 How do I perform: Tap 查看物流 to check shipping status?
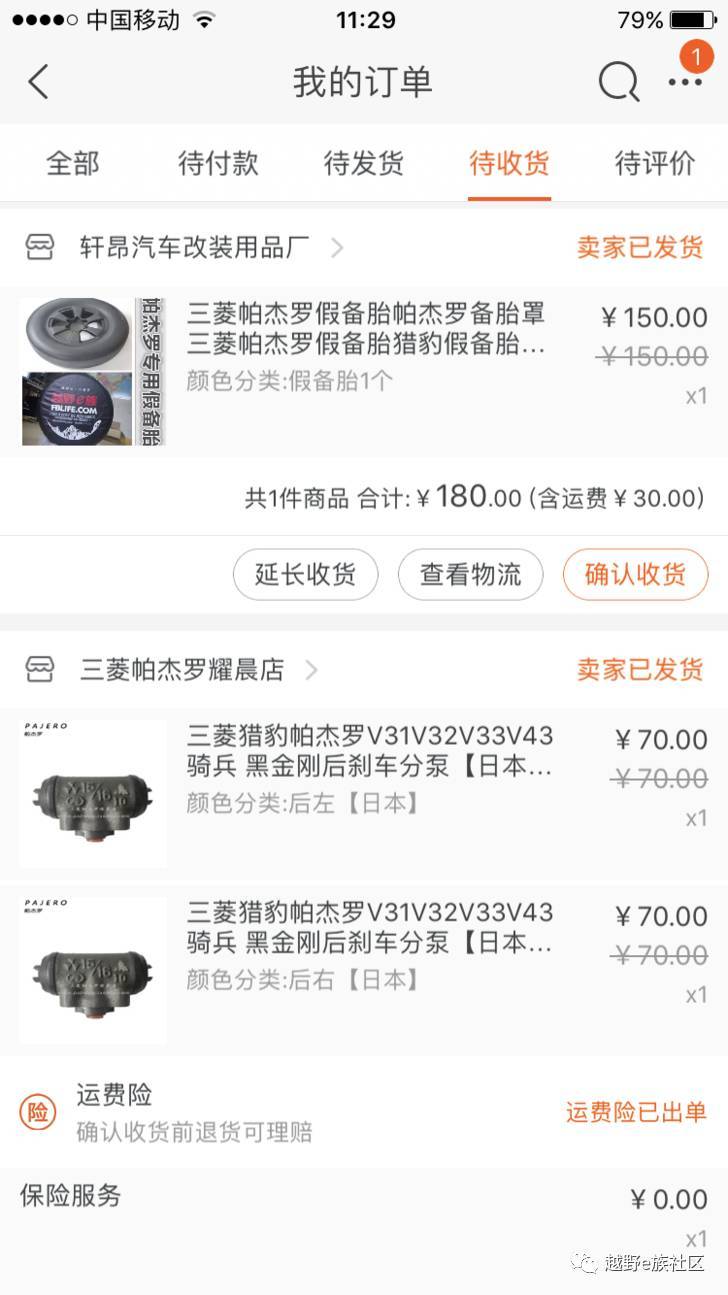(470, 575)
